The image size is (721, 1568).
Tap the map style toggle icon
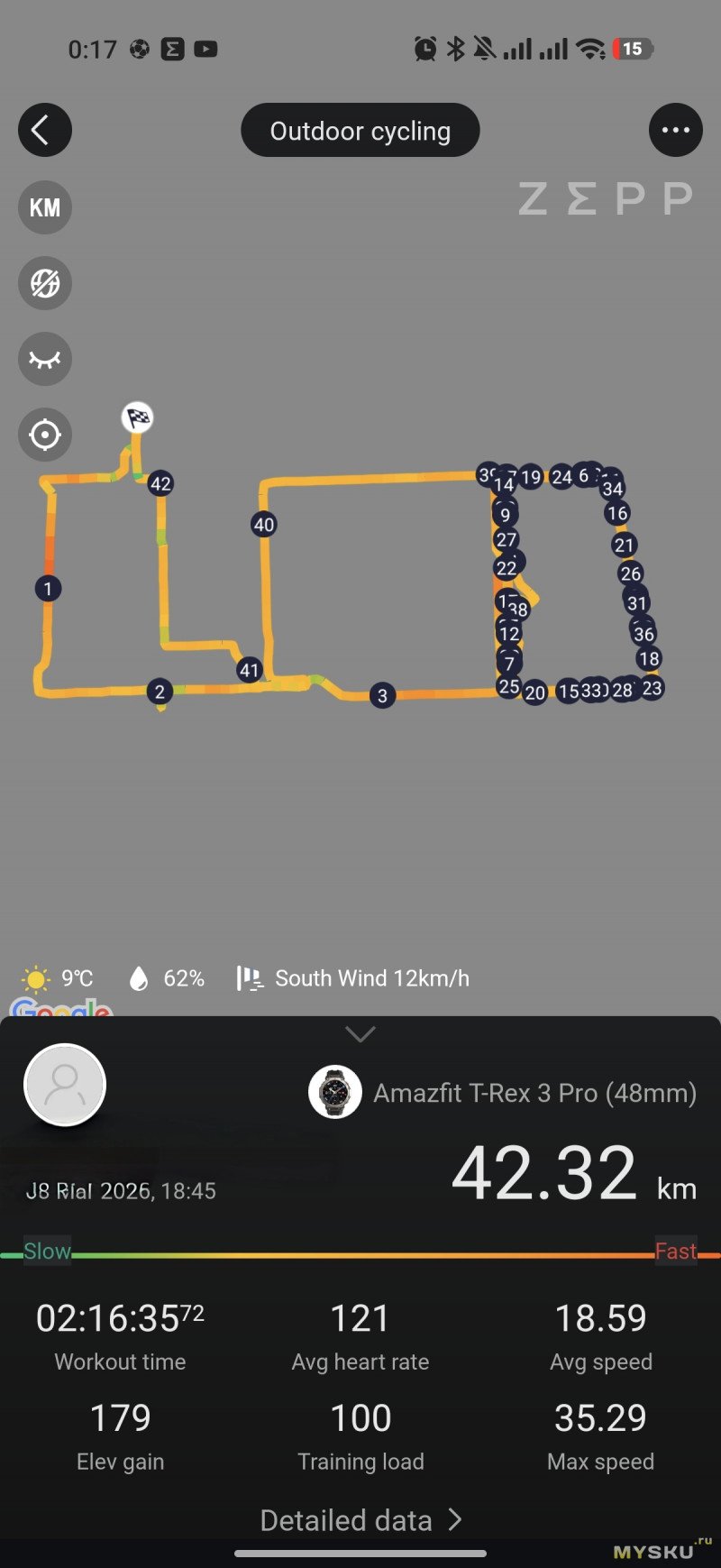[x=44, y=283]
